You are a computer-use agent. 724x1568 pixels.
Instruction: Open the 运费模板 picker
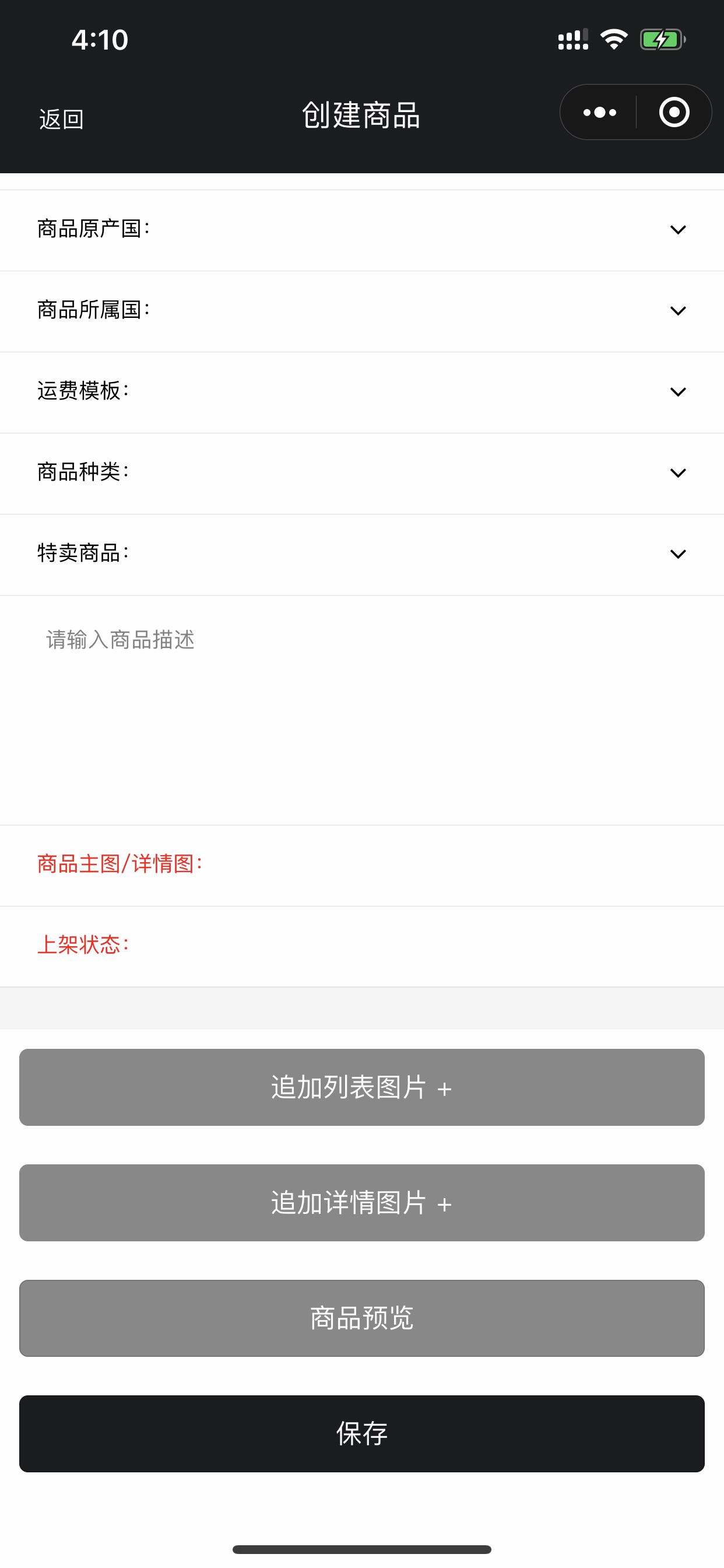pyautogui.click(x=362, y=392)
